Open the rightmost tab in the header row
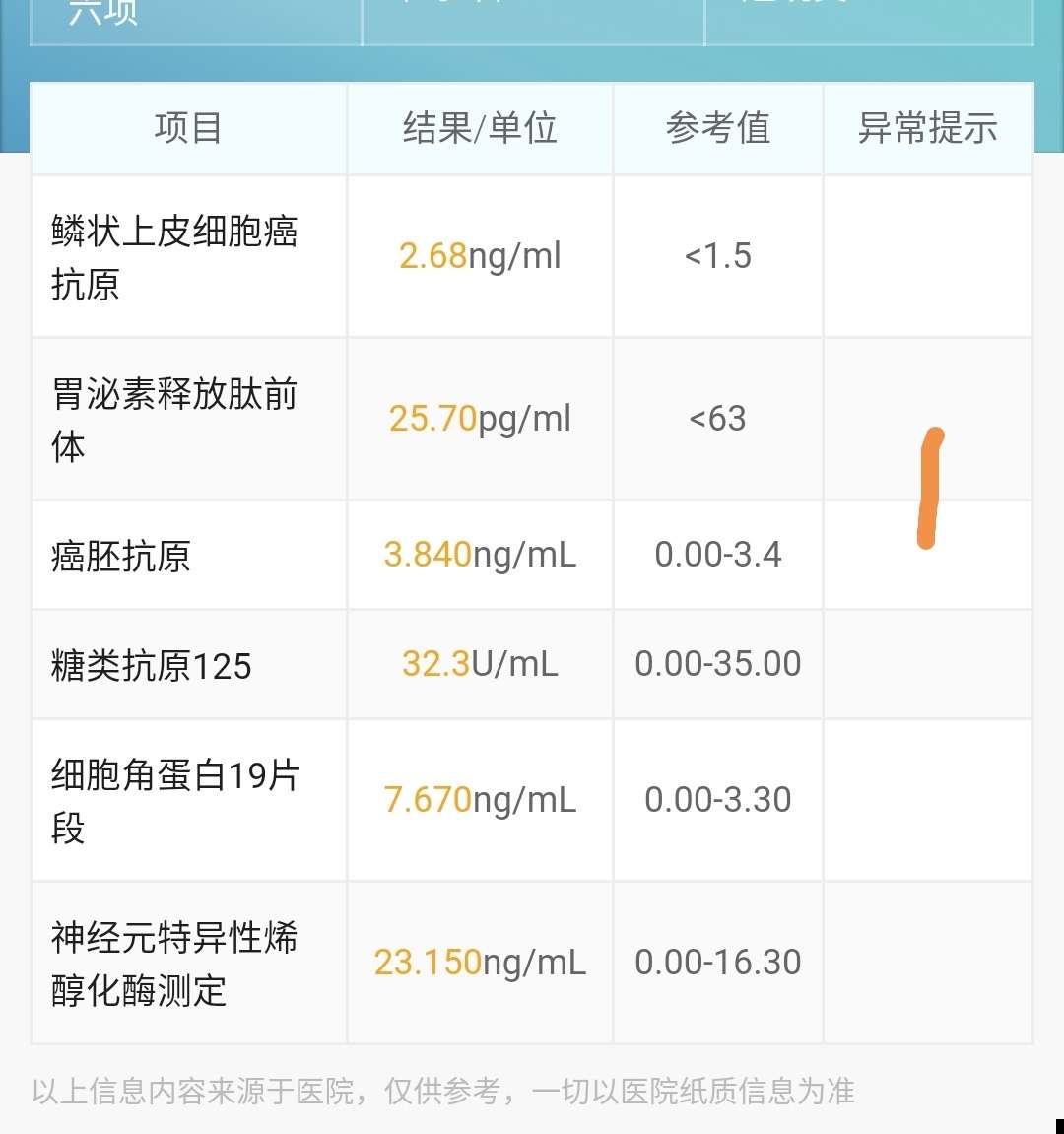 coord(867,12)
